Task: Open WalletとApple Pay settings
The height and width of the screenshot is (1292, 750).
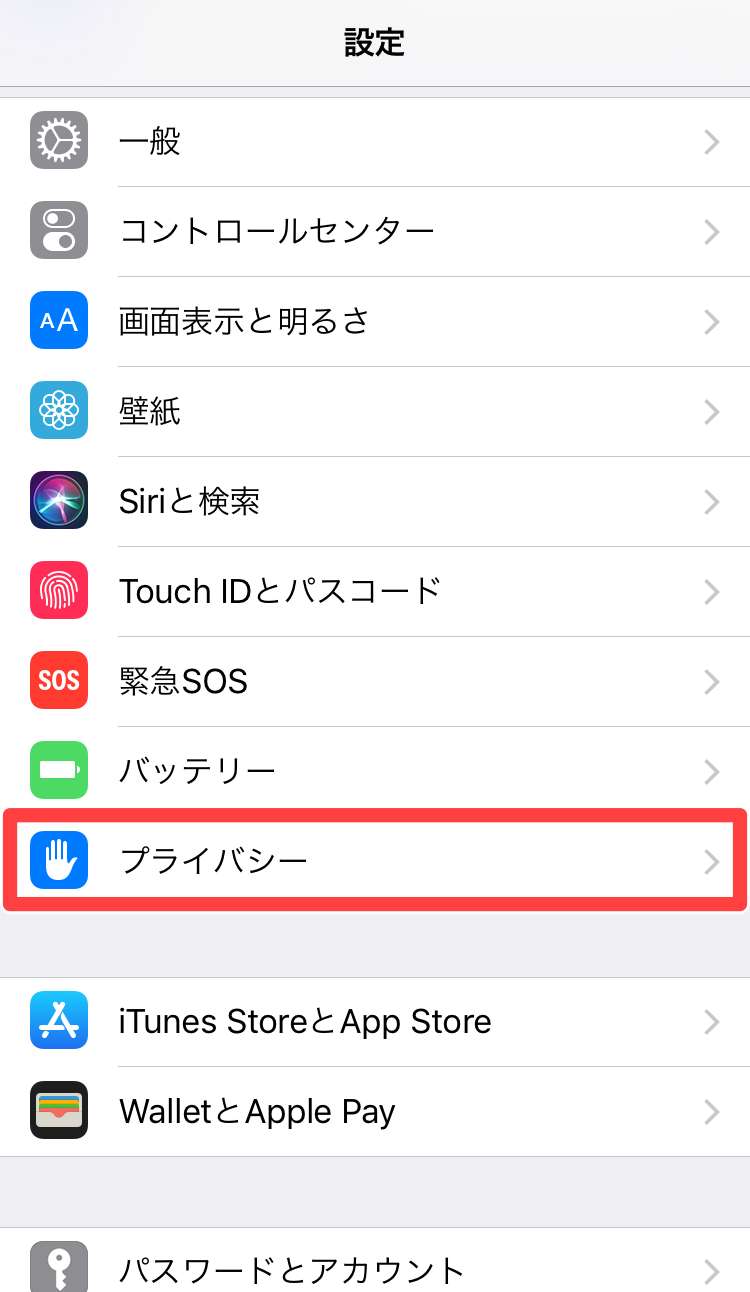Action: click(x=375, y=1111)
